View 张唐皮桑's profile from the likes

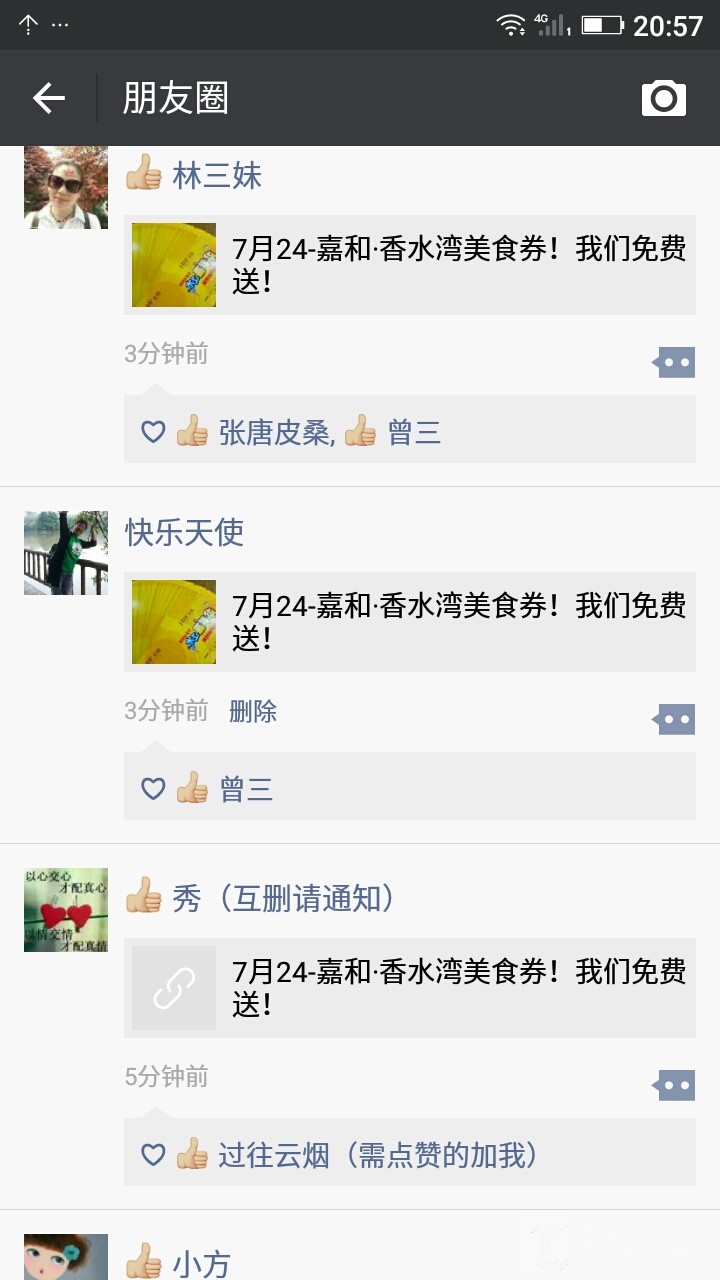coord(275,432)
